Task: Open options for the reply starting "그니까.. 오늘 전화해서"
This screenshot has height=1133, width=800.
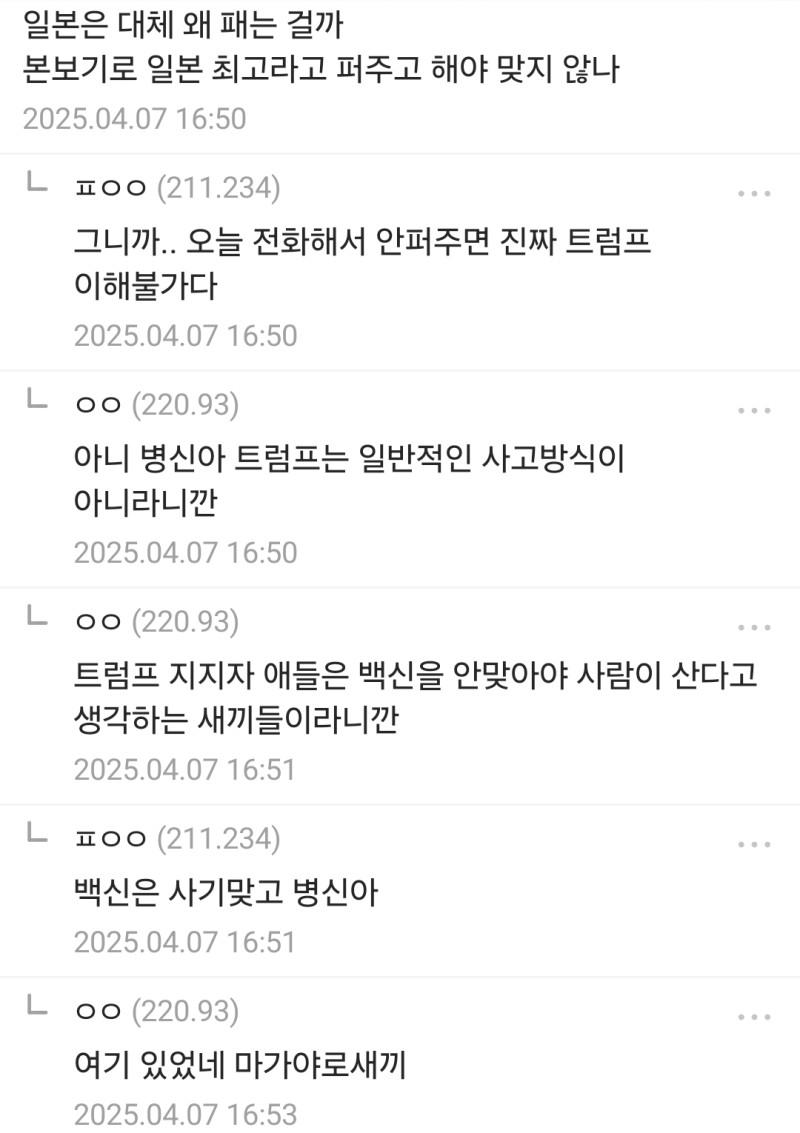Action: pos(754,193)
